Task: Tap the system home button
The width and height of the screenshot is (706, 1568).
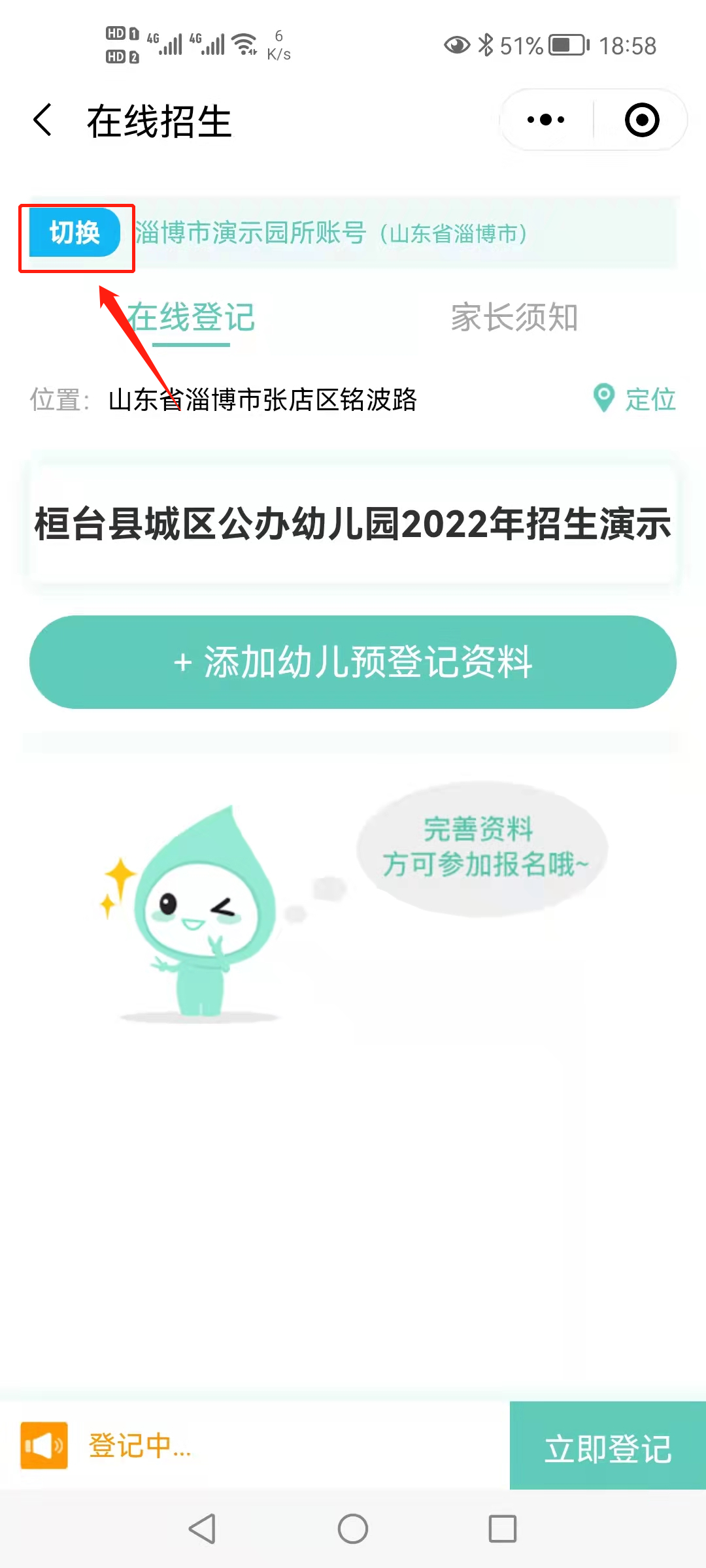Action: tap(353, 1529)
